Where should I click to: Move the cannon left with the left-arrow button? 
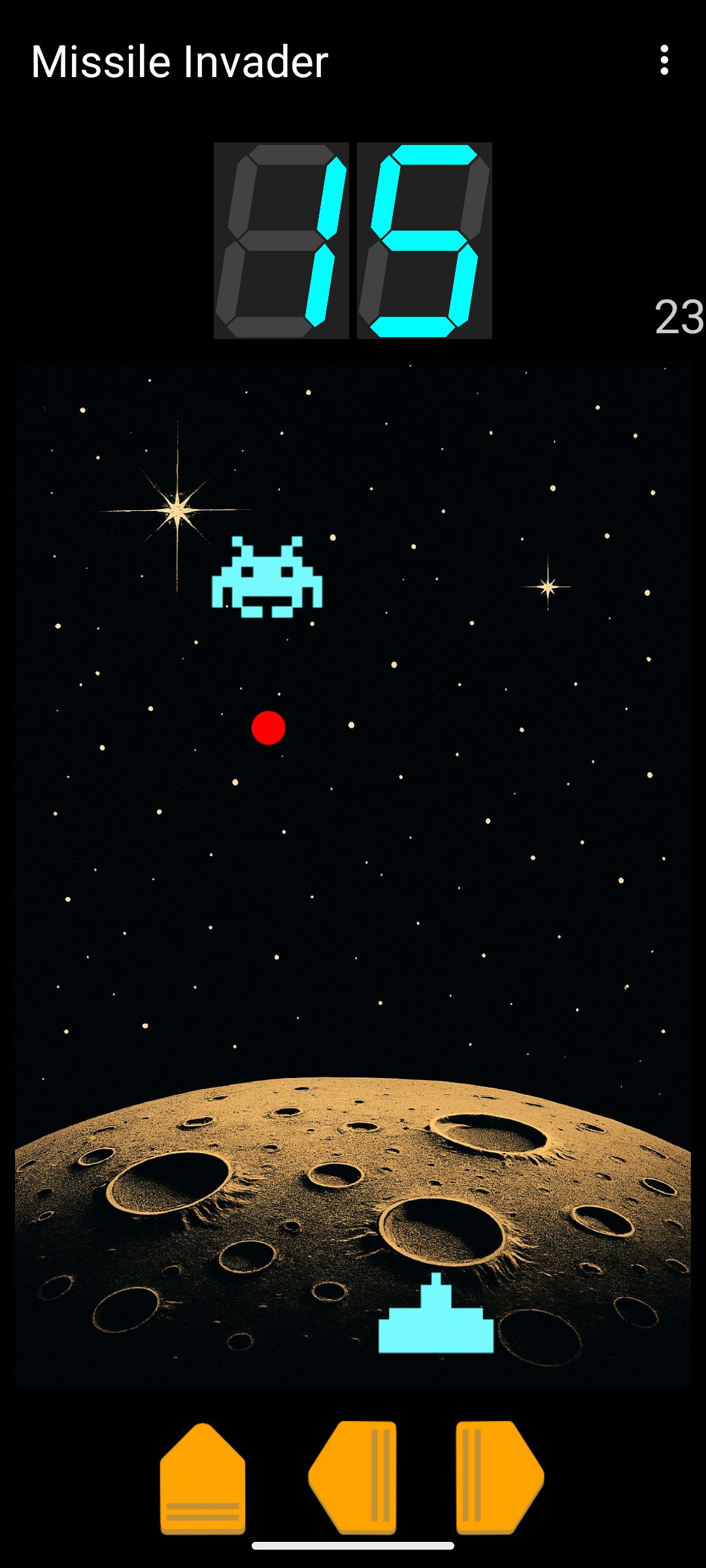tap(353, 1477)
